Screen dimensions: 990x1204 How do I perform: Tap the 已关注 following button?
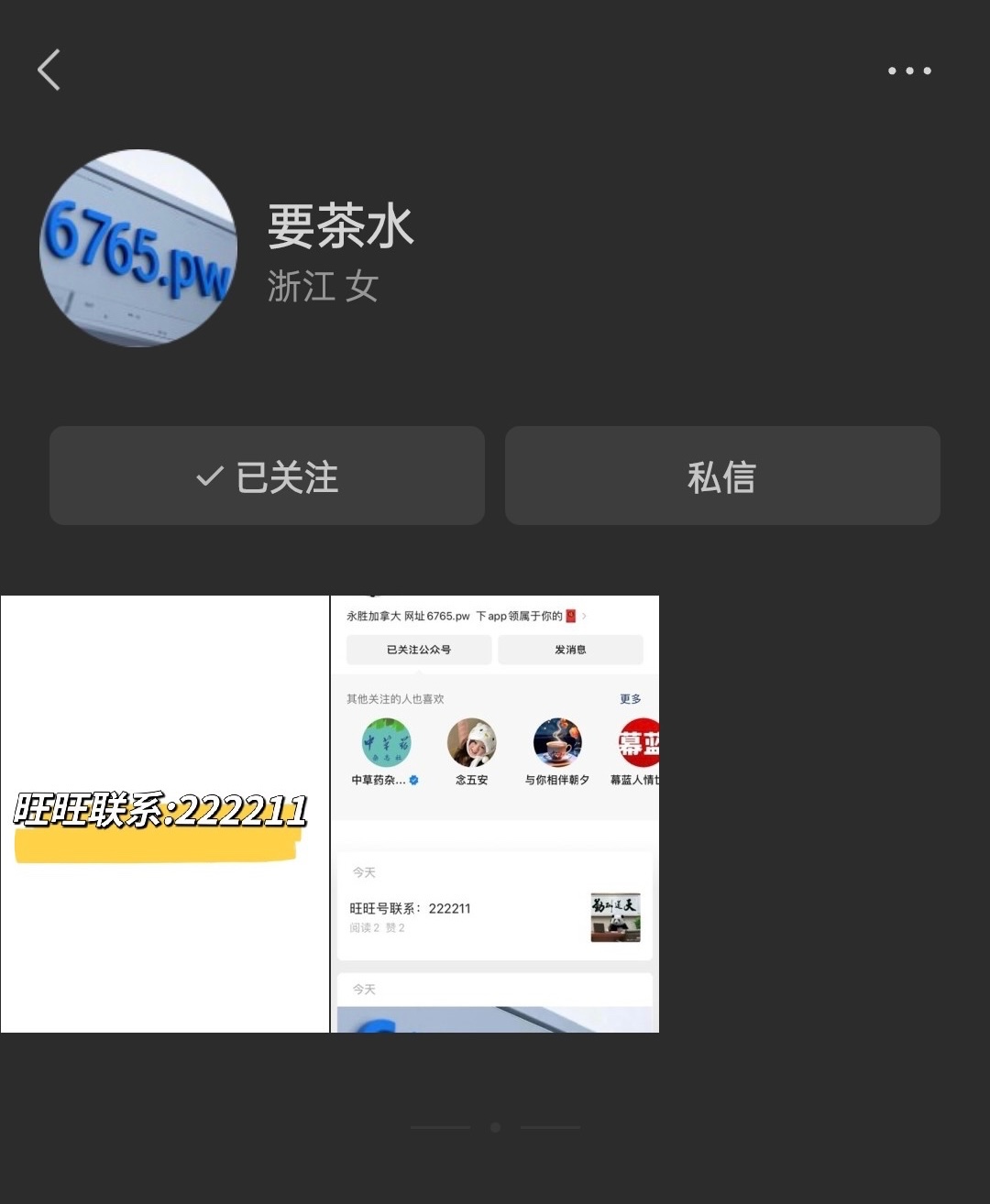point(267,476)
